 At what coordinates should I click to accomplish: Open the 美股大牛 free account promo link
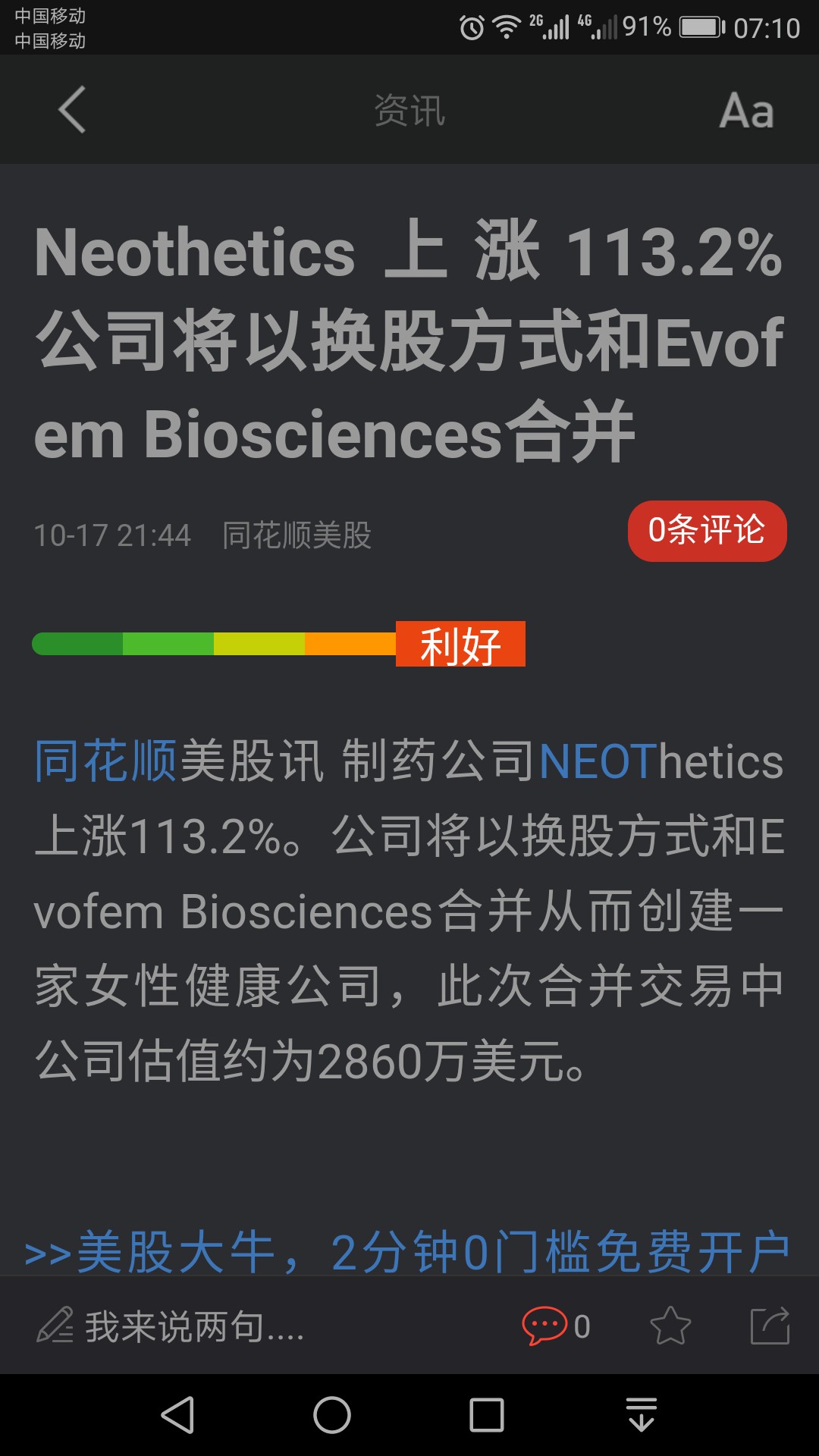click(408, 1251)
